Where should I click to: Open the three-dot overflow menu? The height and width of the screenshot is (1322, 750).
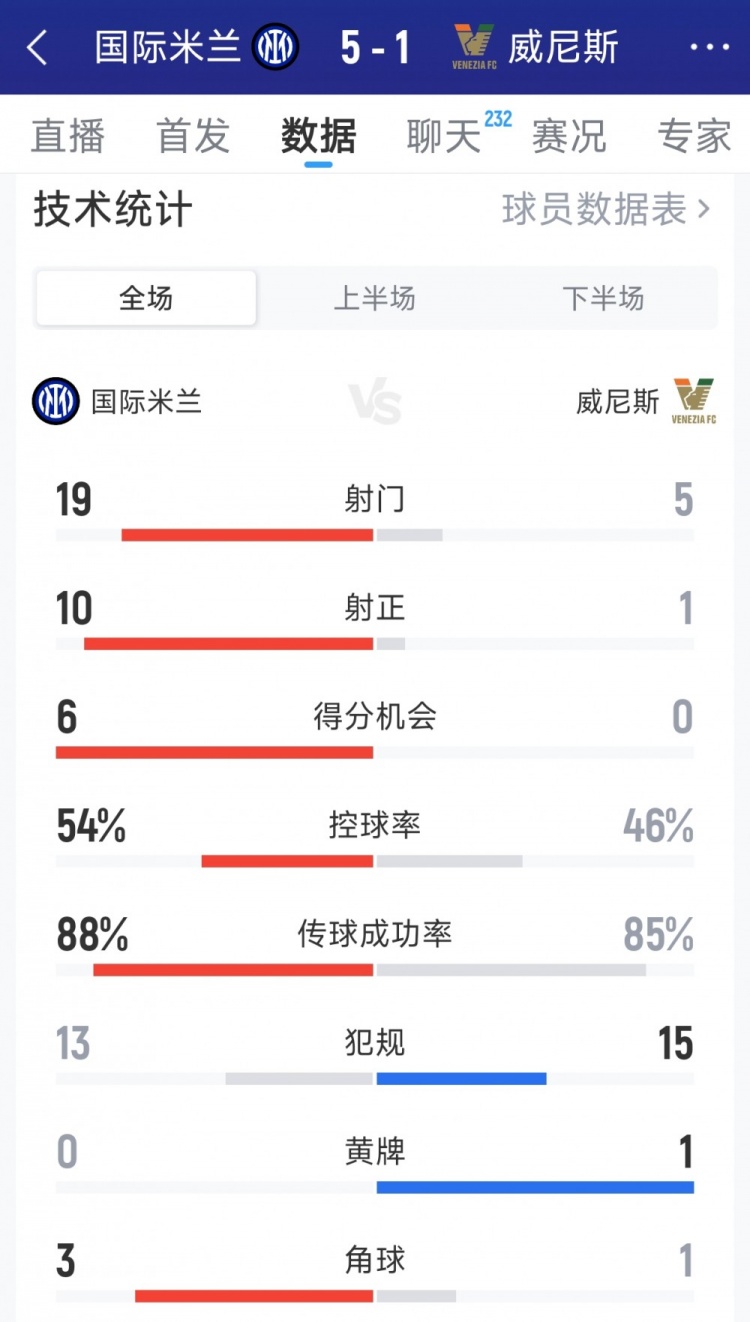[x=710, y=47]
